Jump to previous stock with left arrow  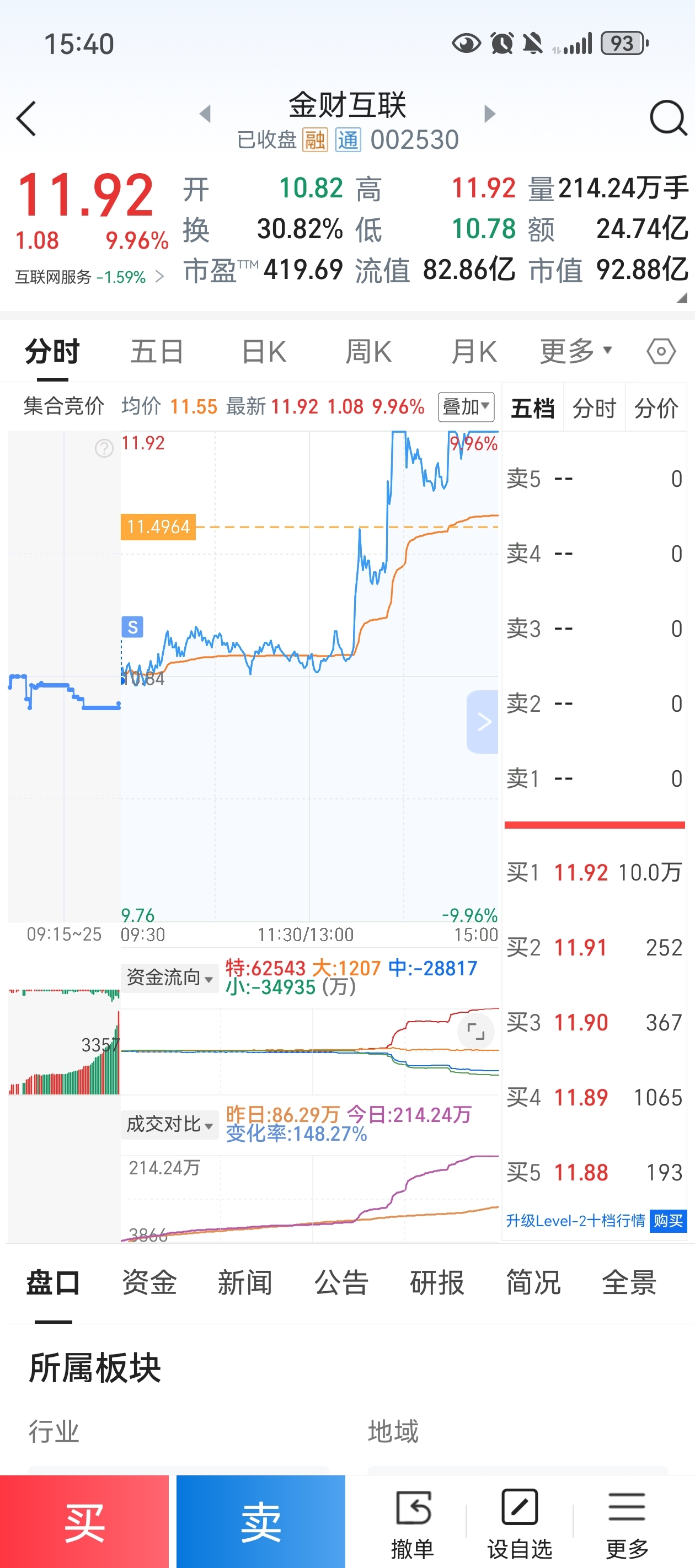pos(205,113)
